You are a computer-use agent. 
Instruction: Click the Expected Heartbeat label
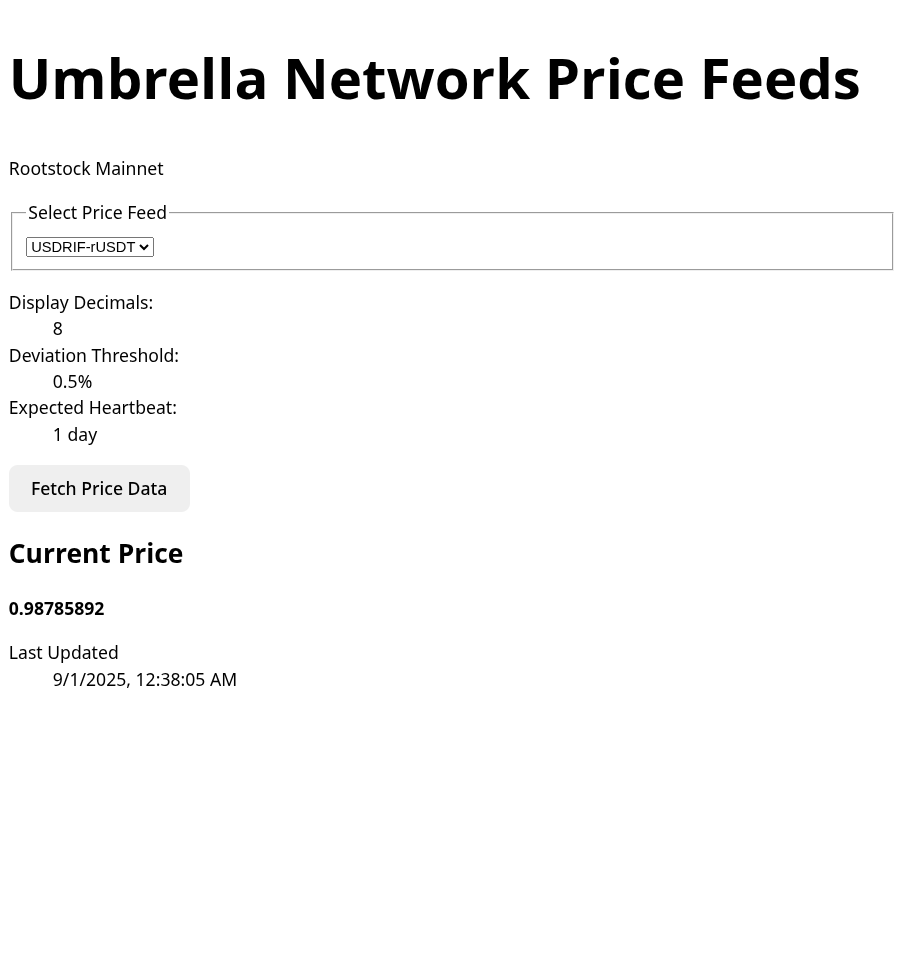[92, 407]
